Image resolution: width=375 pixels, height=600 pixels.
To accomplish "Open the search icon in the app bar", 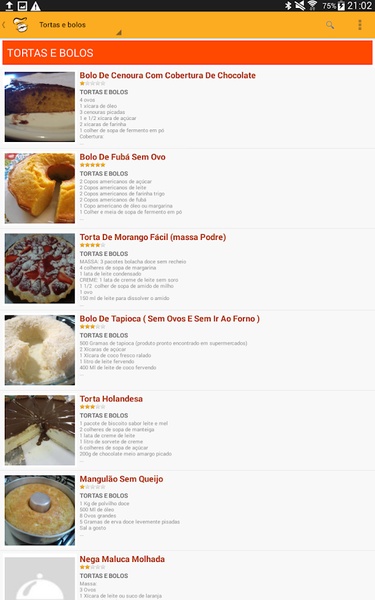I will coord(330,25).
